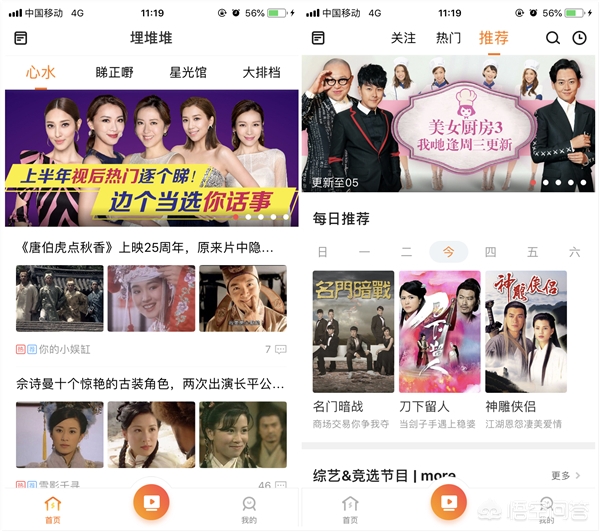
Task: Open the 刀下留人 drama card
Action: tap(439, 340)
